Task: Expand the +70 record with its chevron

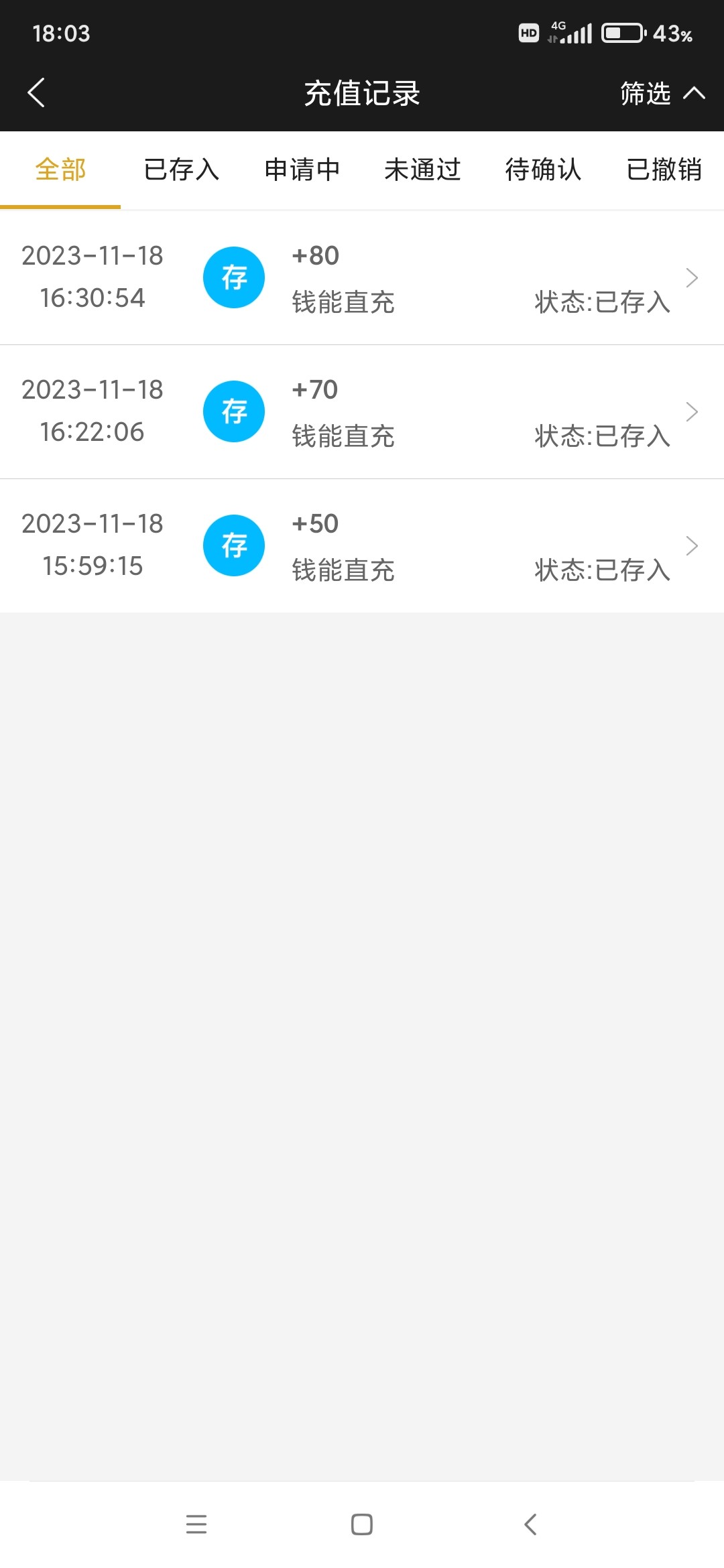Action: (x=692, y=411)
